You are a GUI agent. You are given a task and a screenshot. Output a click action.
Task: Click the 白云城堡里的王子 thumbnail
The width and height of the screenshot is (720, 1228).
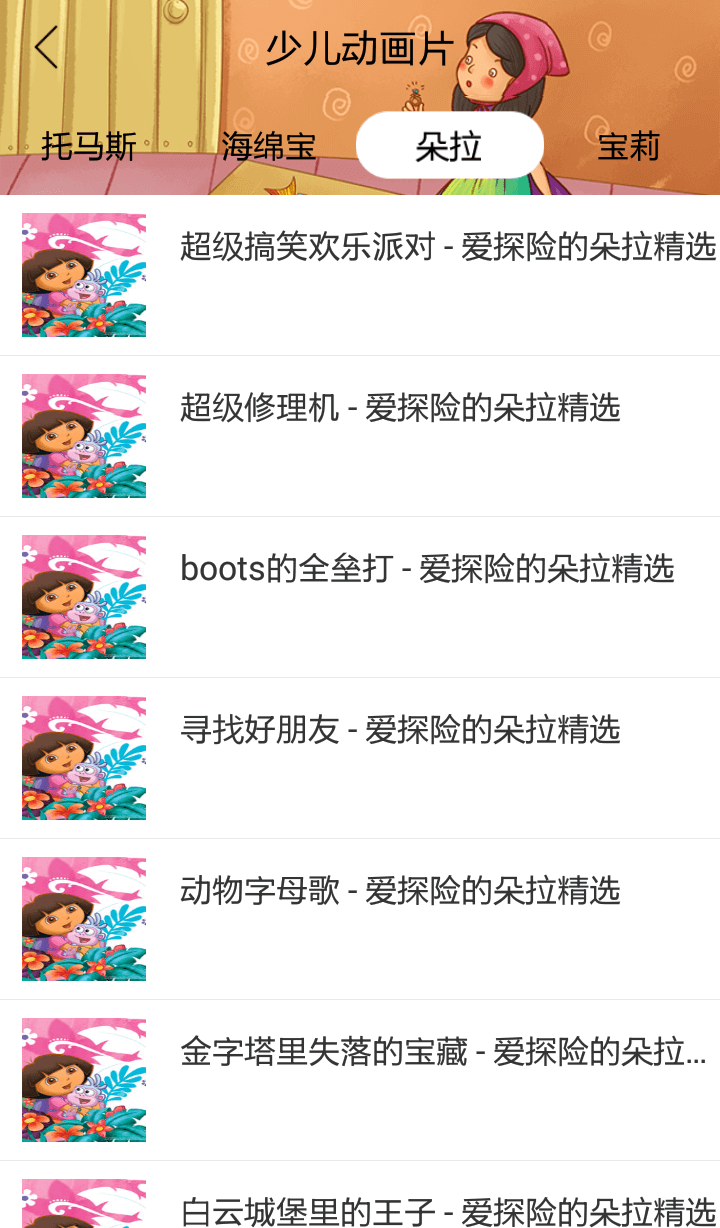[83, 1203]
